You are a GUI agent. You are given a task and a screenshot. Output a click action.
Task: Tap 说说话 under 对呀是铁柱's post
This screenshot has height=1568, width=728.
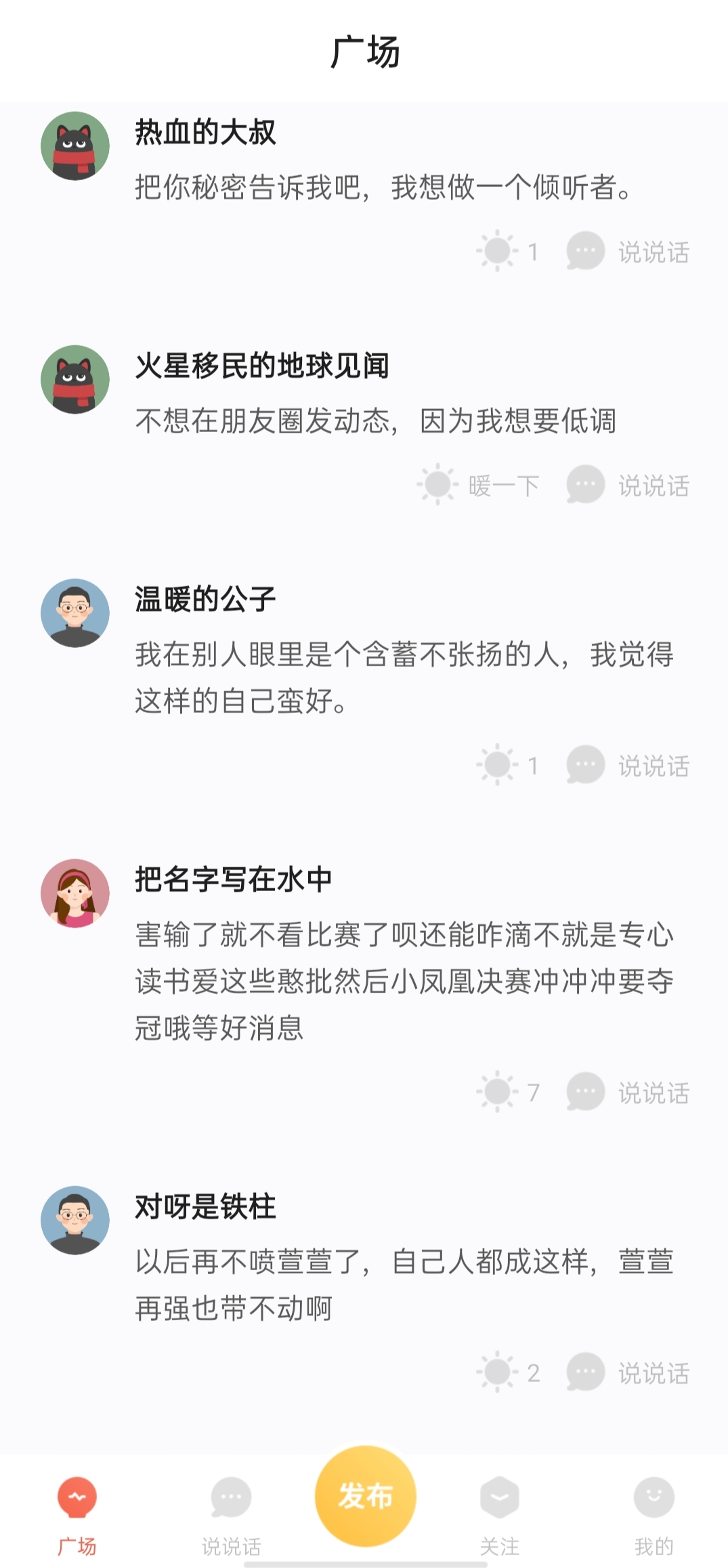pos(628,1373)
